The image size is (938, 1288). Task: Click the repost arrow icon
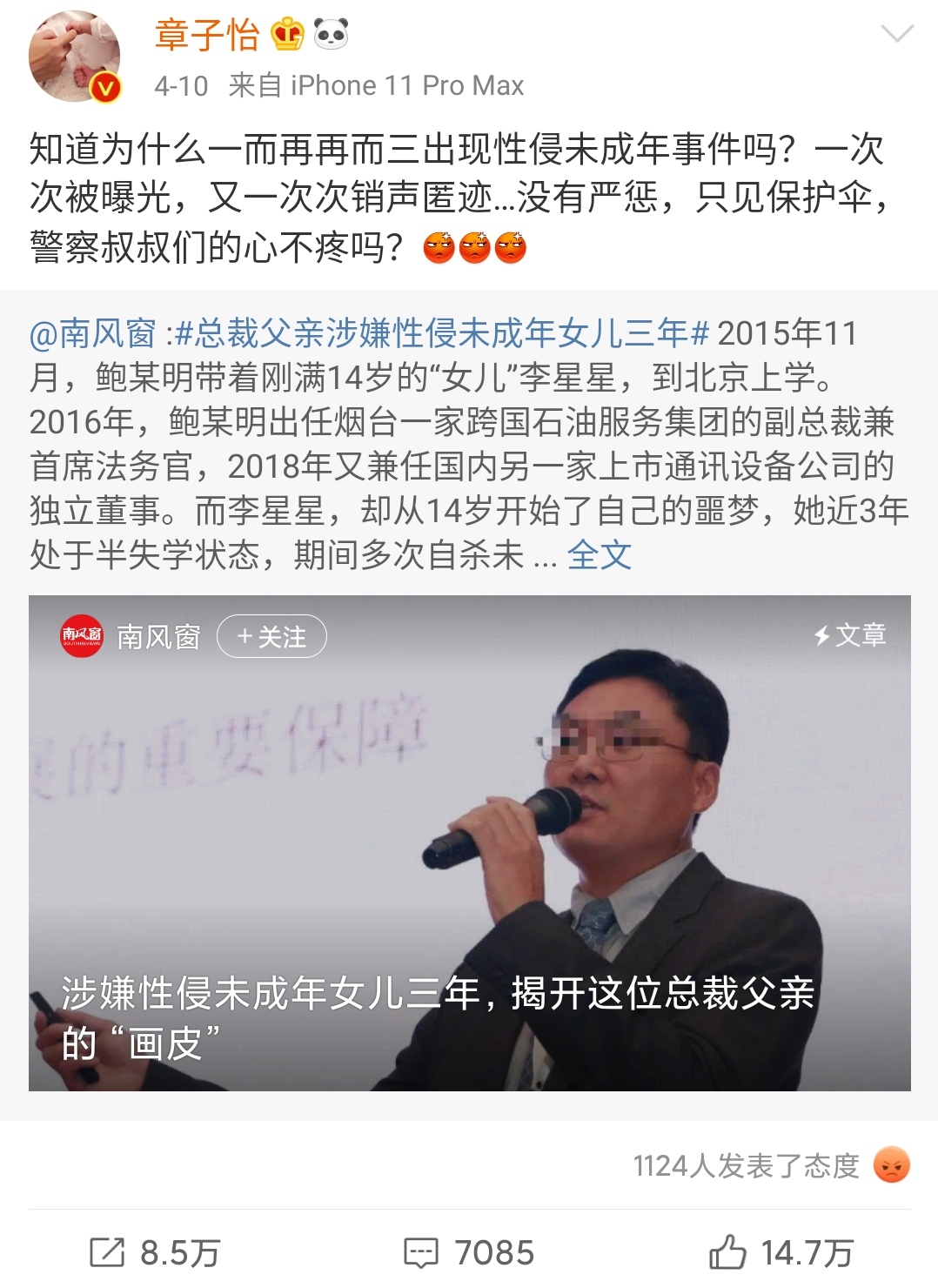tap(108, 1251)
